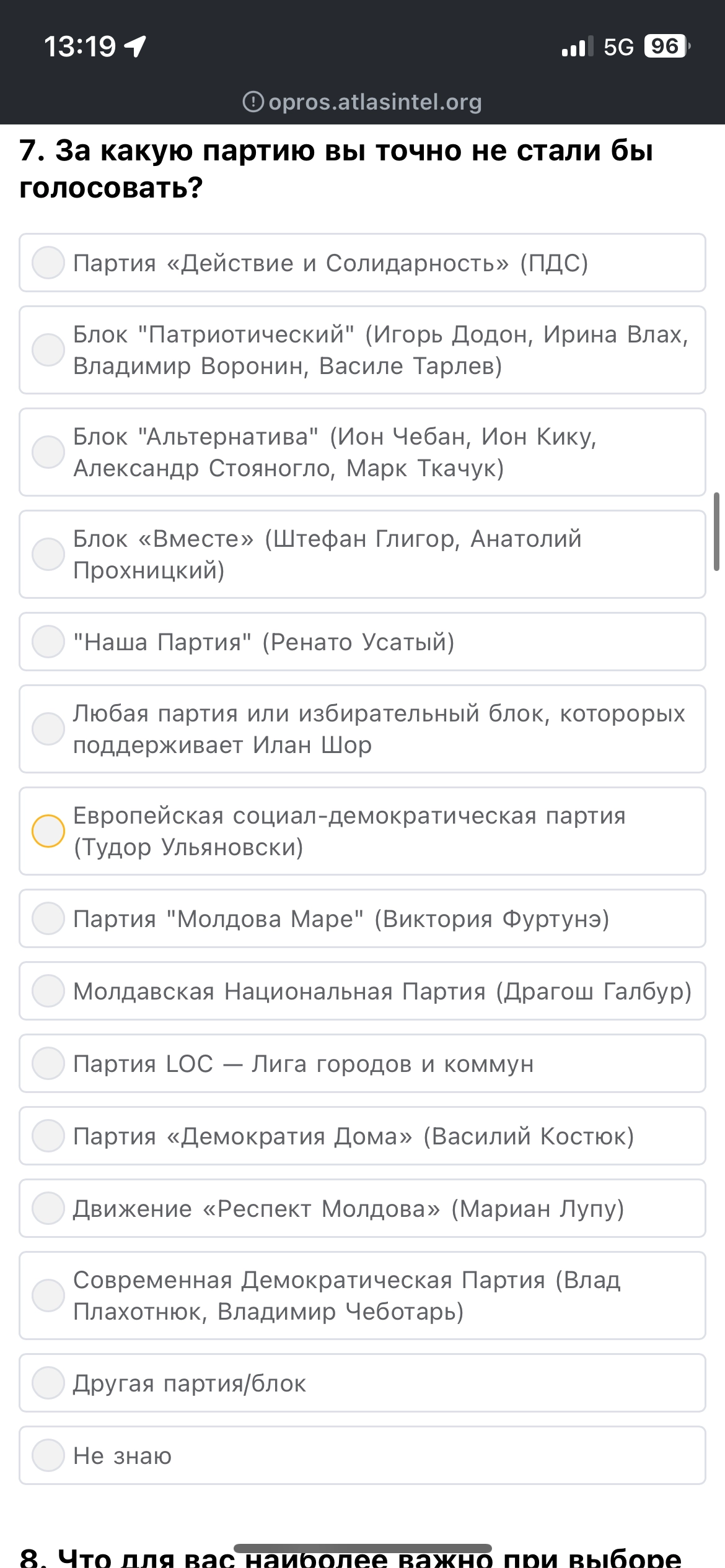This screenshot has width=725, height=1568.
Task: Pick Блок «Вместе» option
Action: (362, 554)
